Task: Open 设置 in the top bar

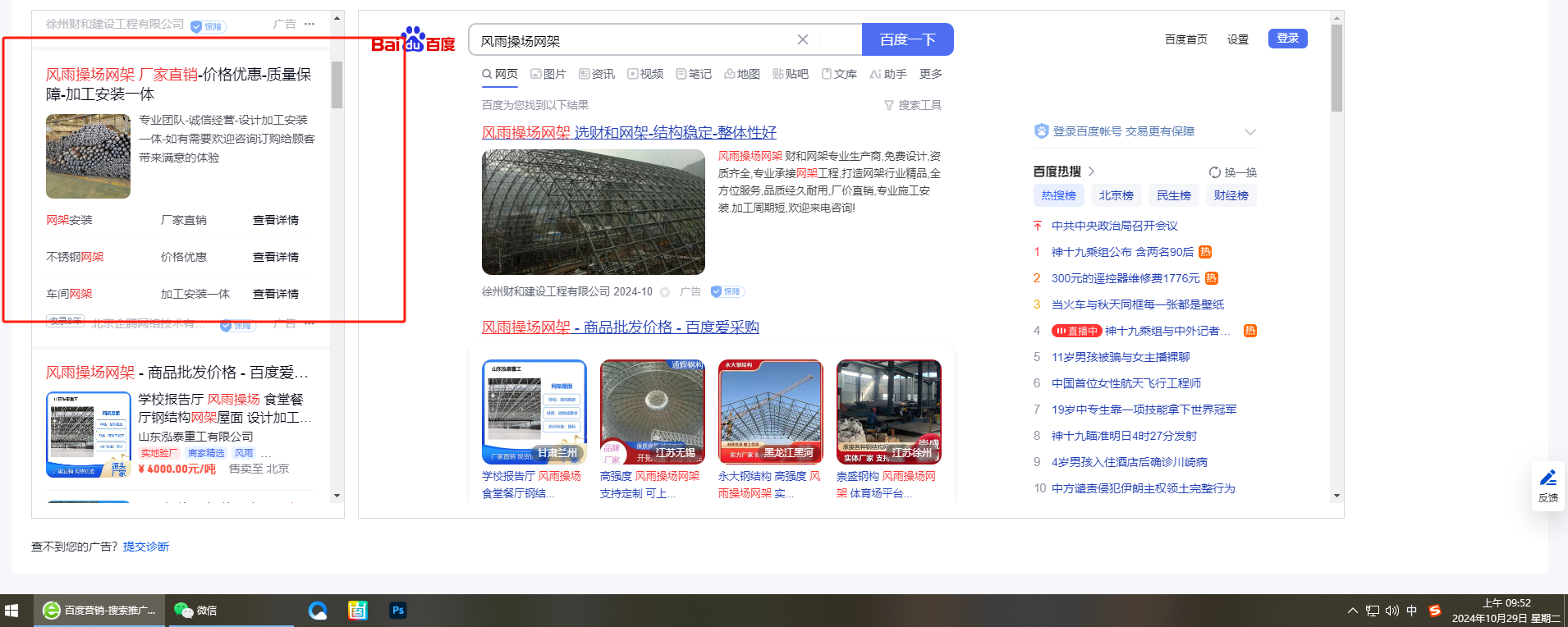Action: click(x=1237, y=39)
